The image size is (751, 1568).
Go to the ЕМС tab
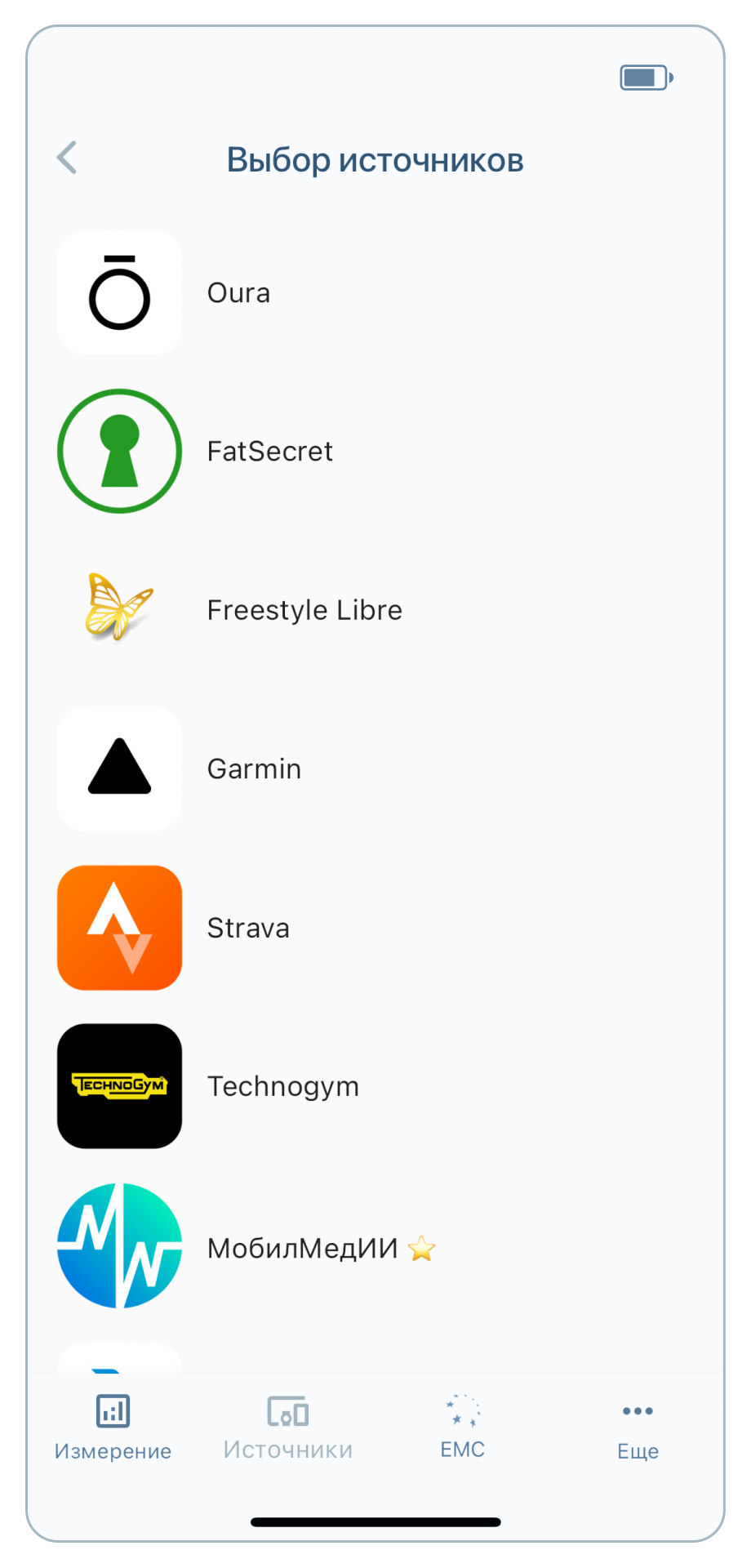click(x=463, y=1428)
